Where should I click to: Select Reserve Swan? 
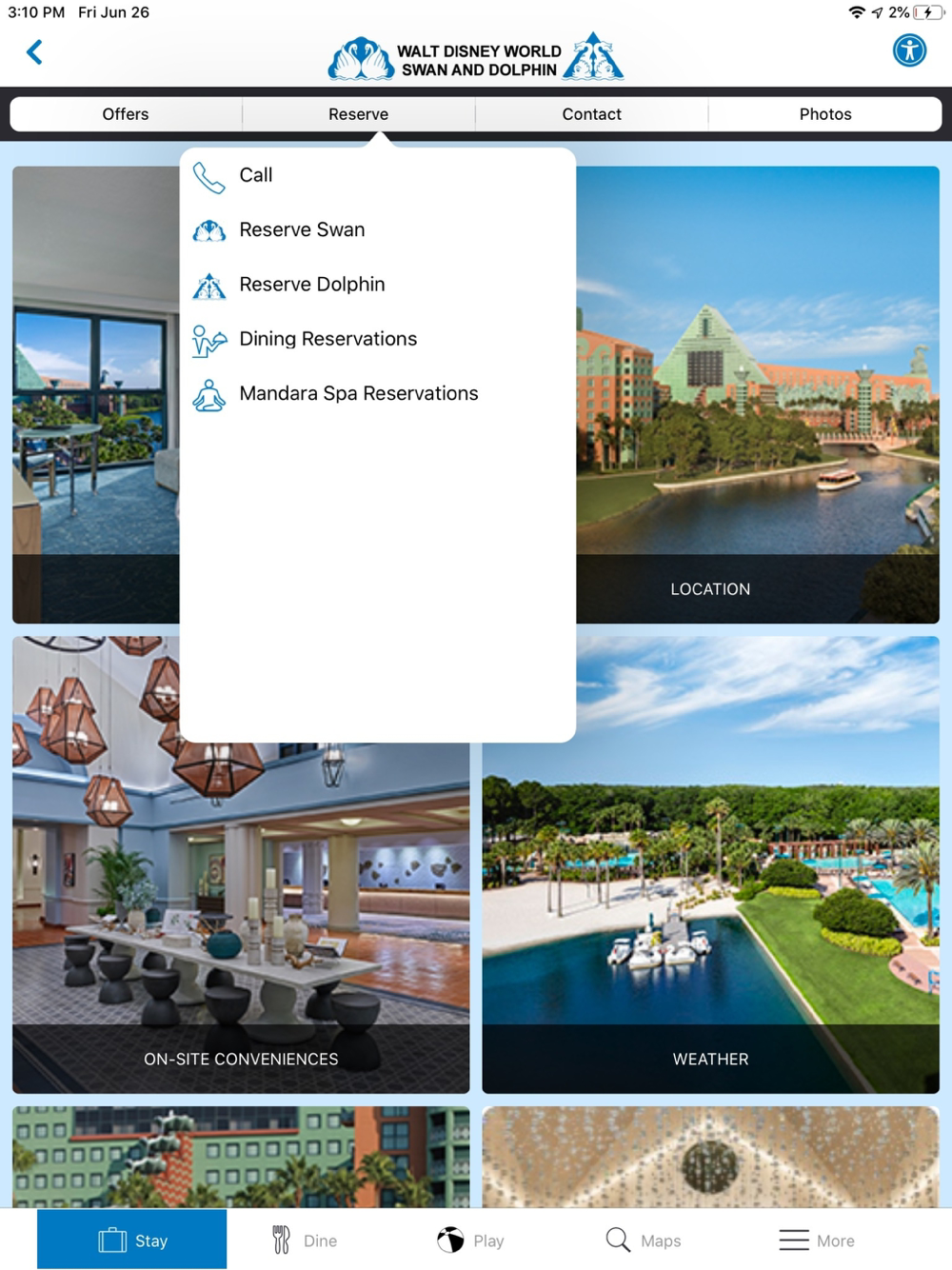[x=378, y=229]
